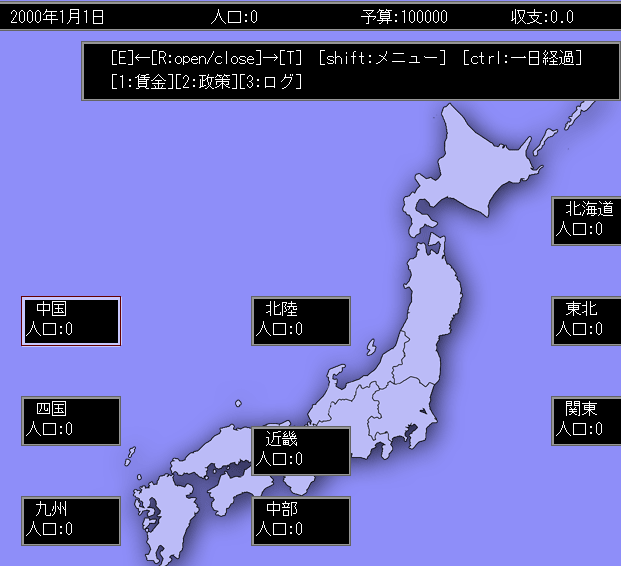Image resolution: width=621 pixels, height=566 pixels.
Task: Select the 関東 region box
Action: pyautogui.click(x=587, y=420)
